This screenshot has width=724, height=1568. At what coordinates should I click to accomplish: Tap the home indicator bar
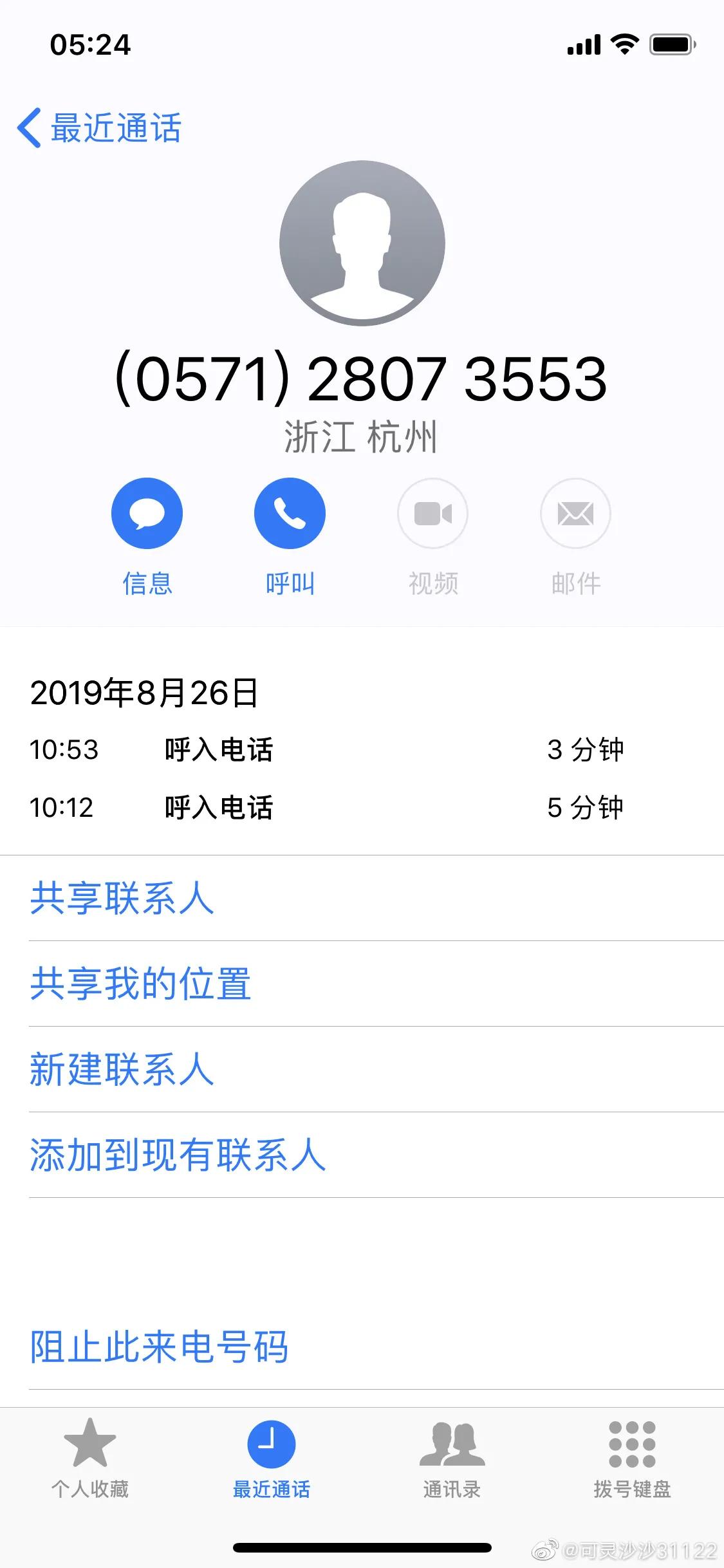[362, 1547]
